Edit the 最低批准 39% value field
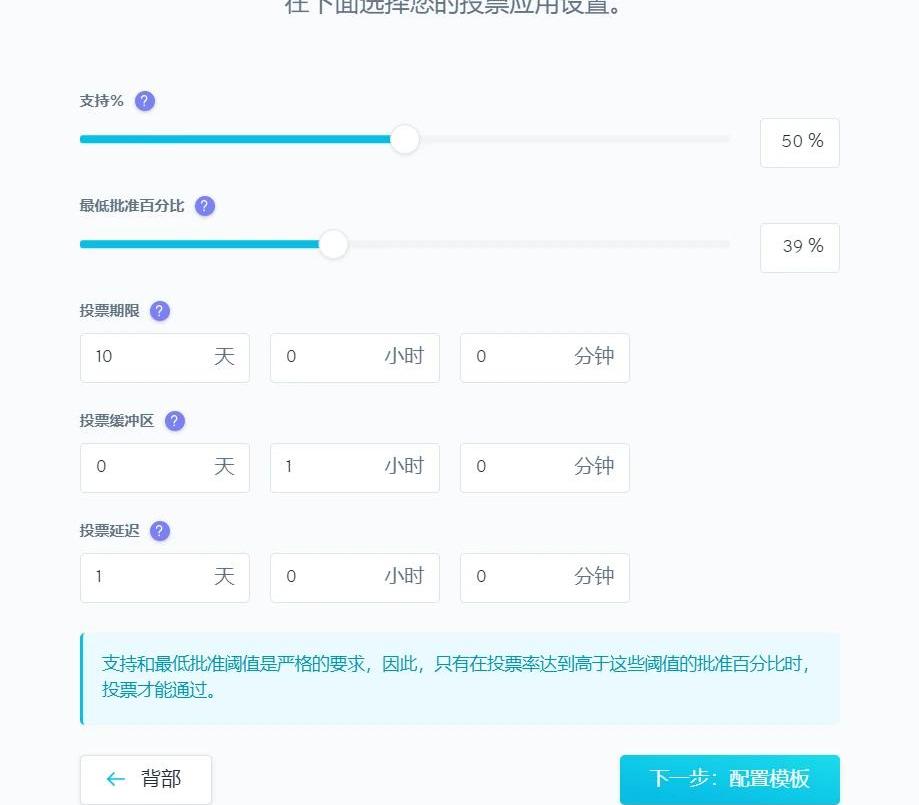Screen dimensions: 919x805 click(799, 247)
